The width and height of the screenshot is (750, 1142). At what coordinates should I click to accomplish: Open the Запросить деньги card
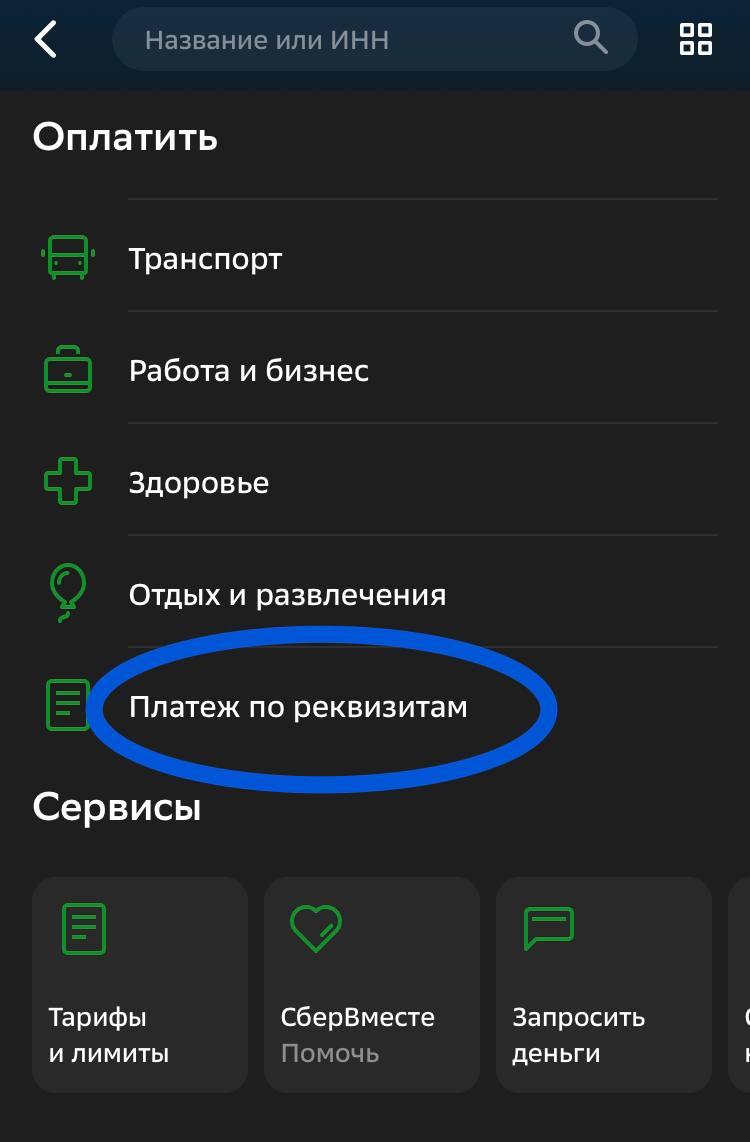[603, 984]
